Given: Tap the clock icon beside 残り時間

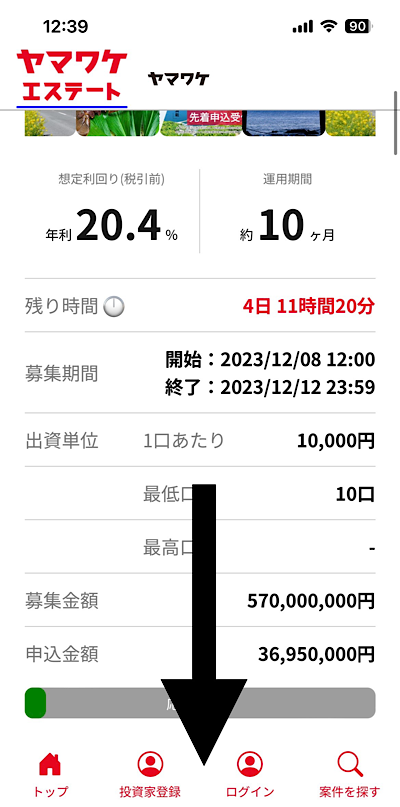Looking at the screenshot, I should 114,307.
